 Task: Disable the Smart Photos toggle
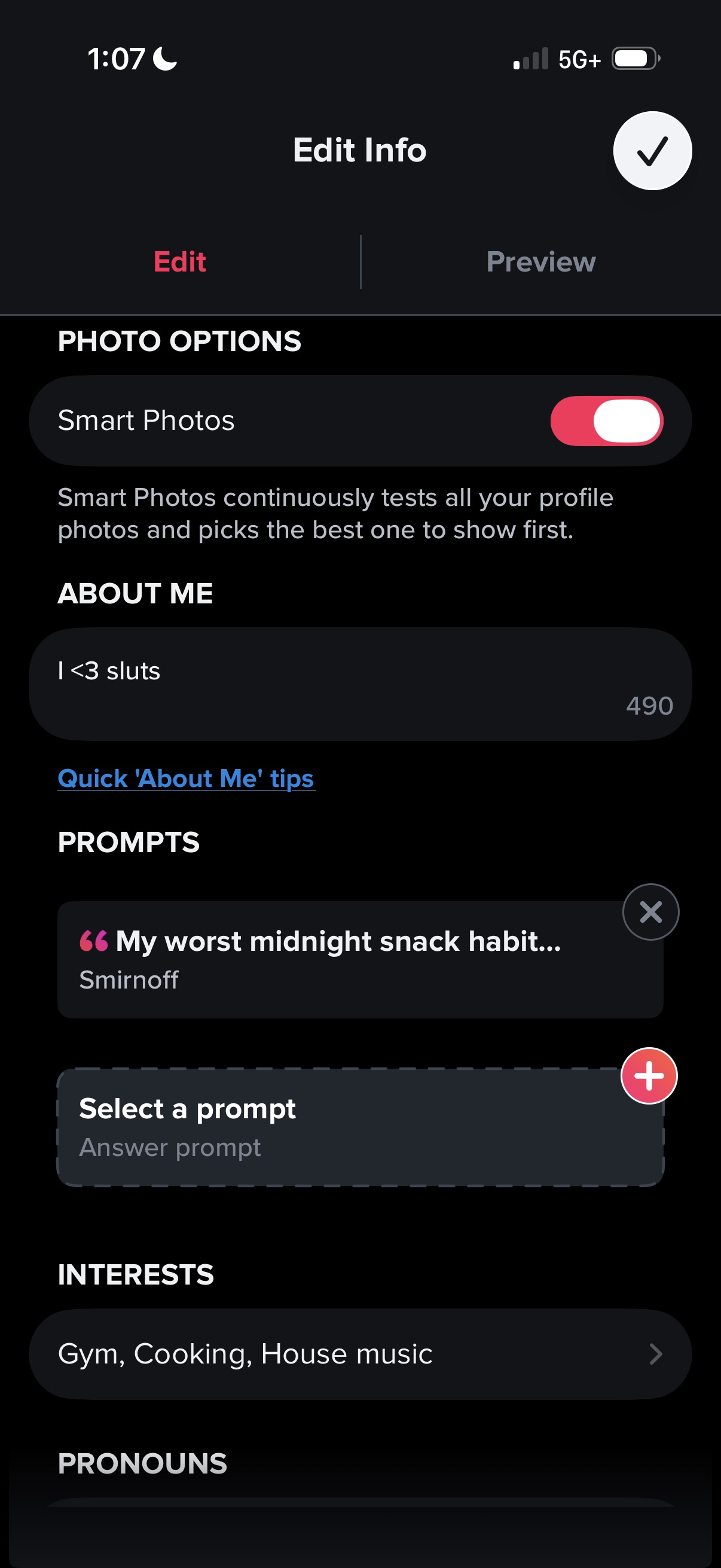(606, 420)
